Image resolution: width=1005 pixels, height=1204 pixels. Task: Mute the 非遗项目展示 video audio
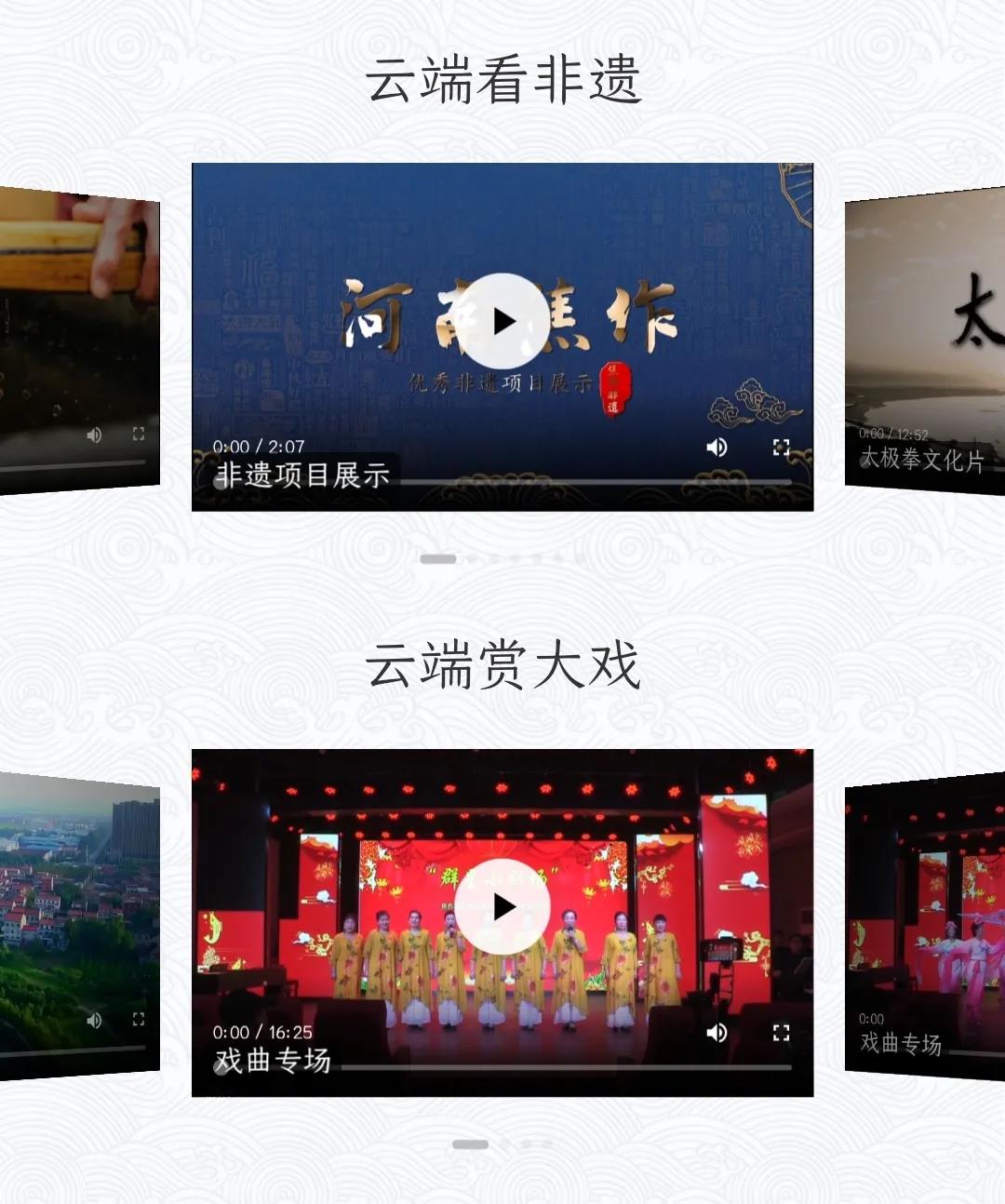(717, 448)
